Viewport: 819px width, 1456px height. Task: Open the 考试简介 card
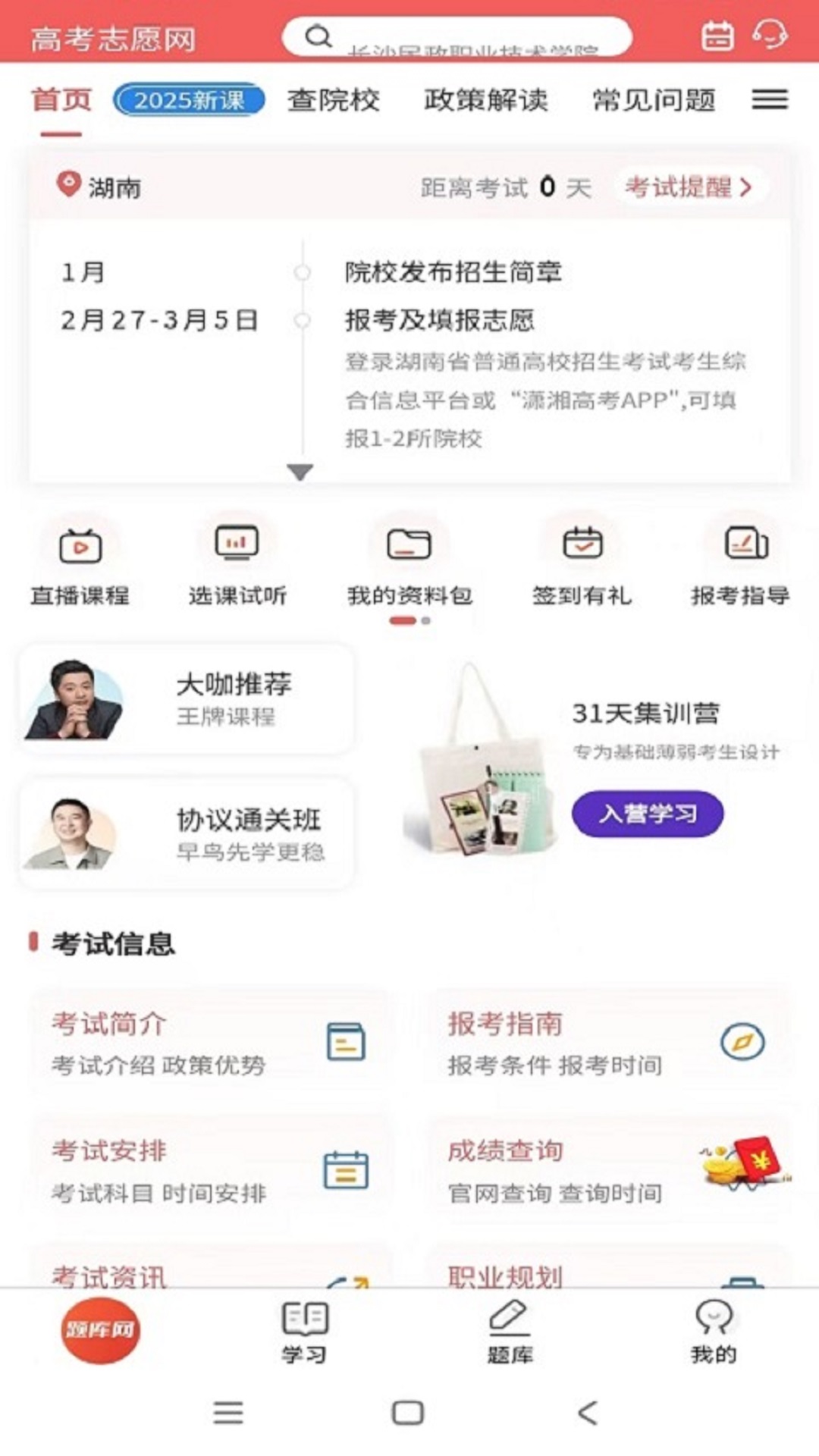point(209,1043)
